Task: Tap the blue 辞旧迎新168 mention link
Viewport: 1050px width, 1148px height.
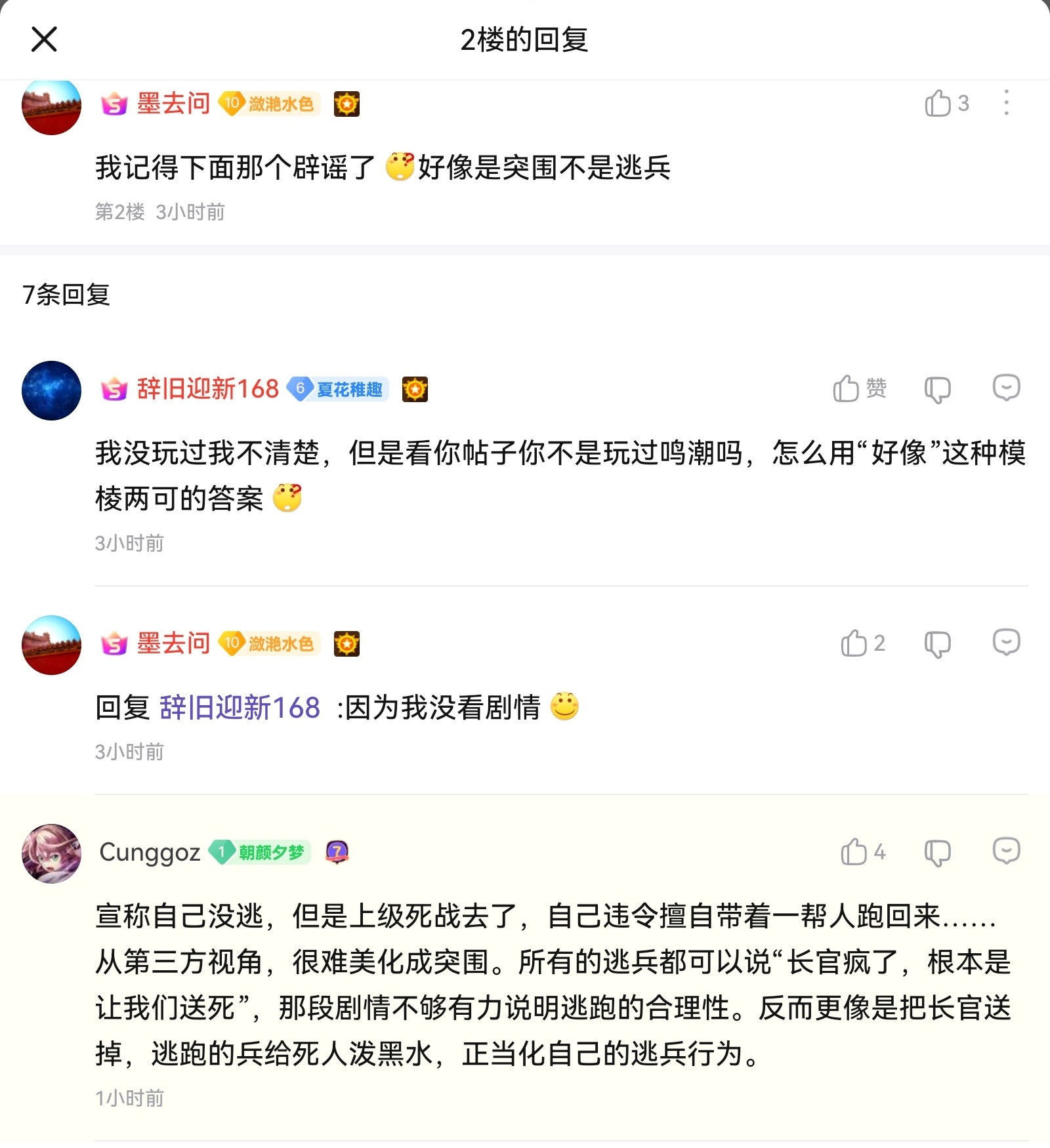Action: [240, 708]
